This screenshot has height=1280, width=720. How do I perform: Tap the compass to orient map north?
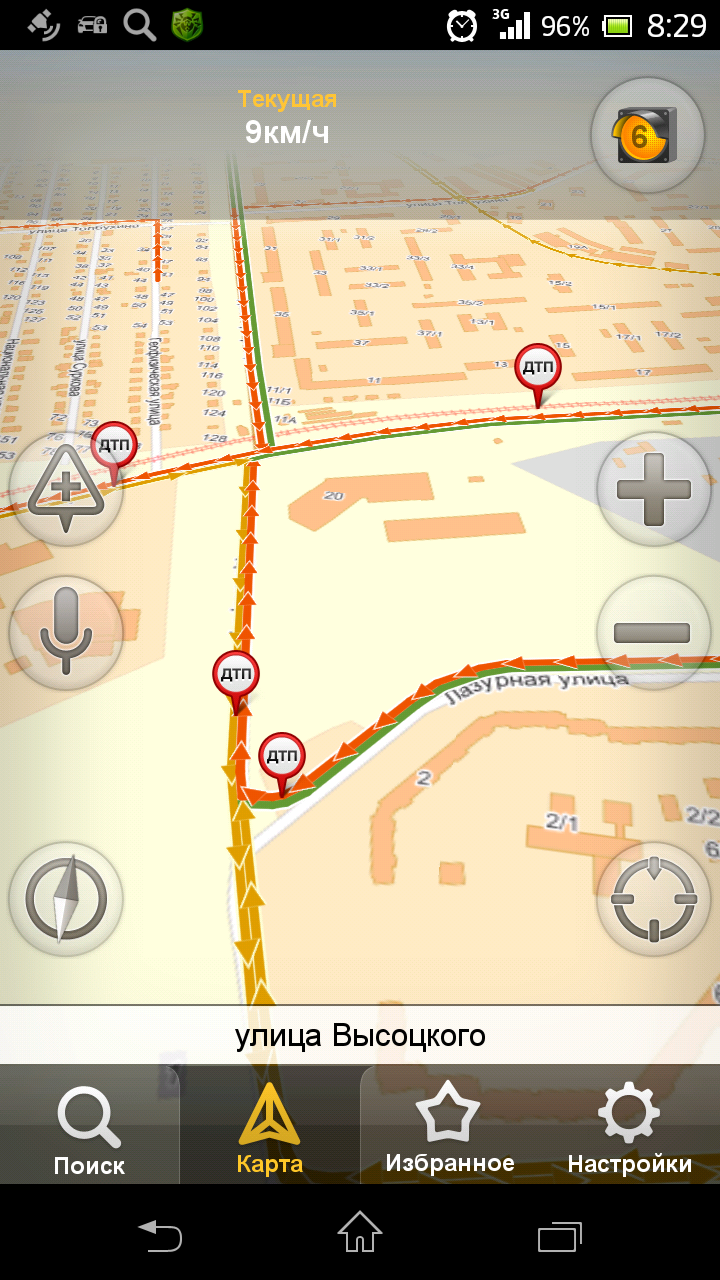pyautogui.click(x=66, y=898)
